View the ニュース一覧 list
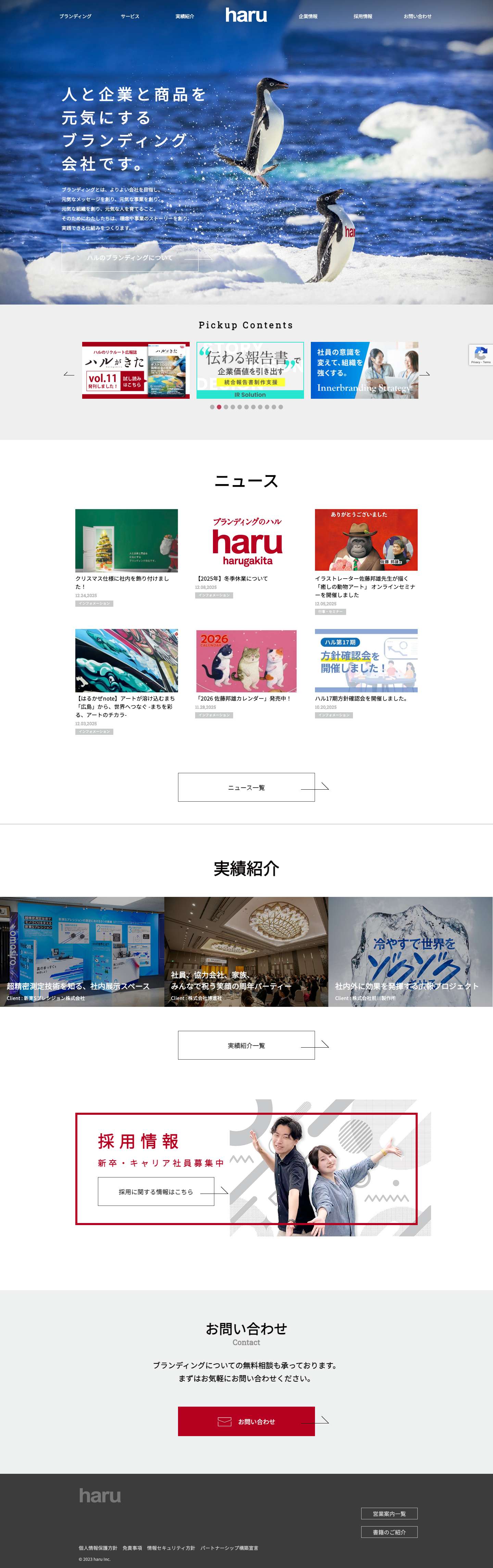The width and height of the screenshot is (493, 1568). pos(246,787)
